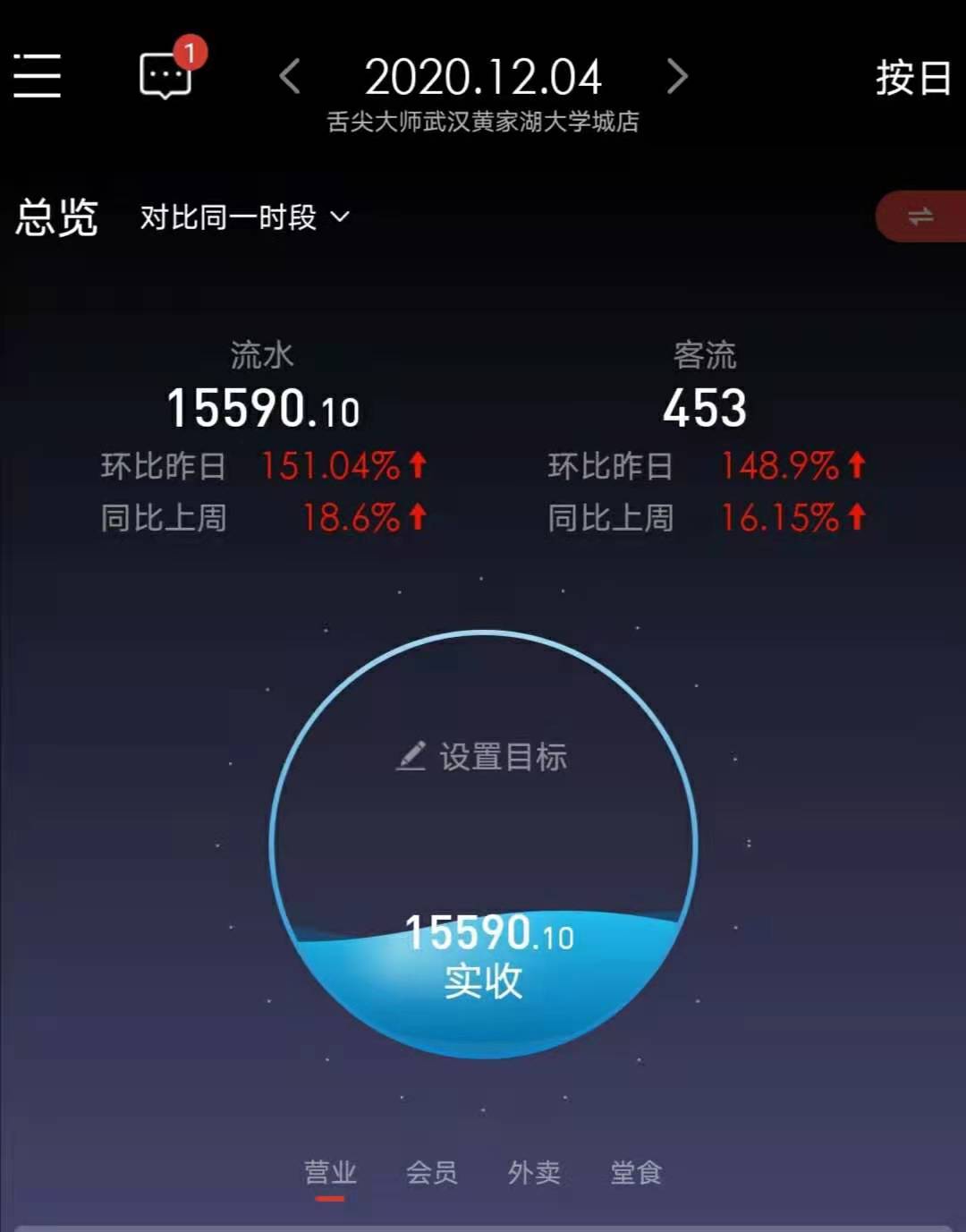This screenshot has height=1232, width=966.
Task: Click the pencil icon beside 设置目标
Action: tap(412, 756)
